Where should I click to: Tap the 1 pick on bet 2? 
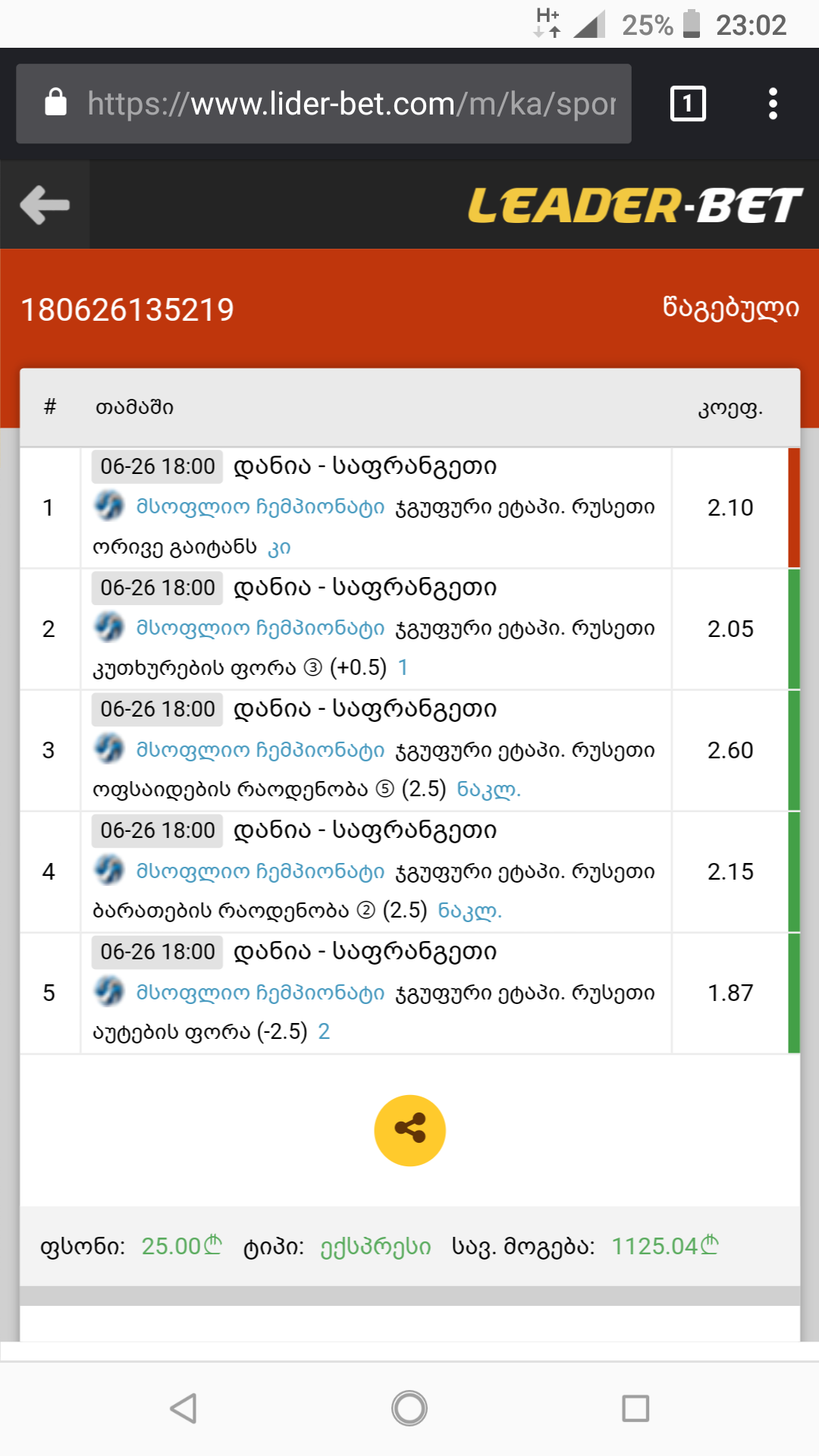click(x=403, y=666)
